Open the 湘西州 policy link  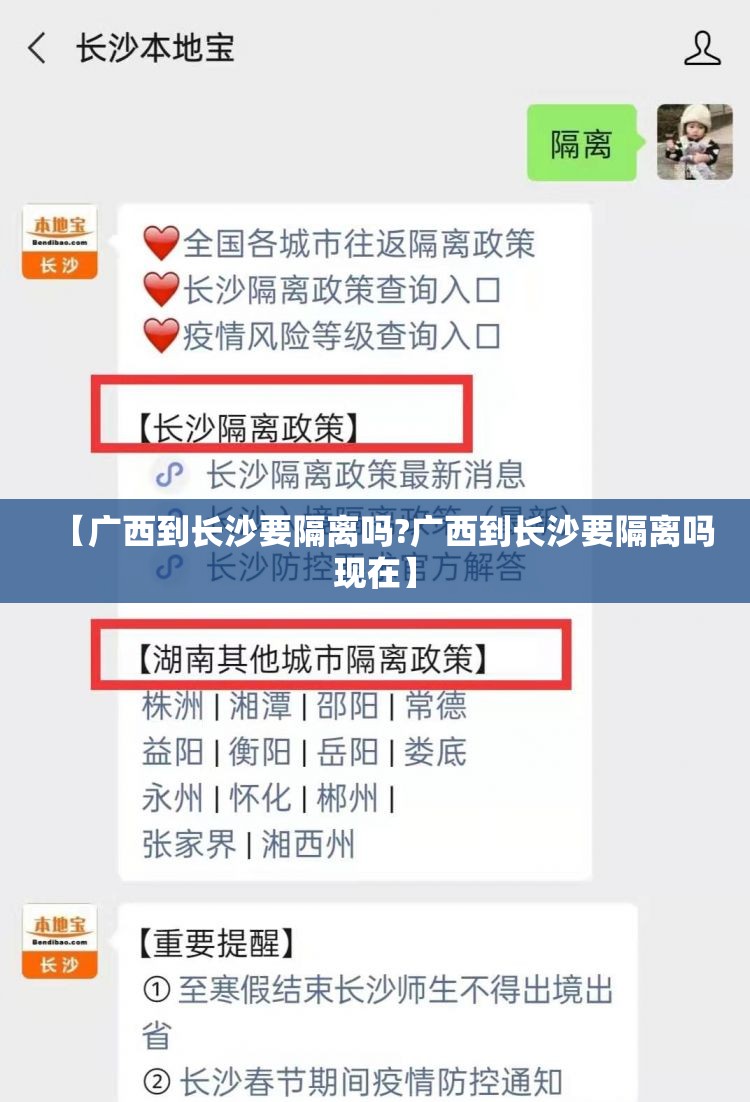(x=308, y=844)
